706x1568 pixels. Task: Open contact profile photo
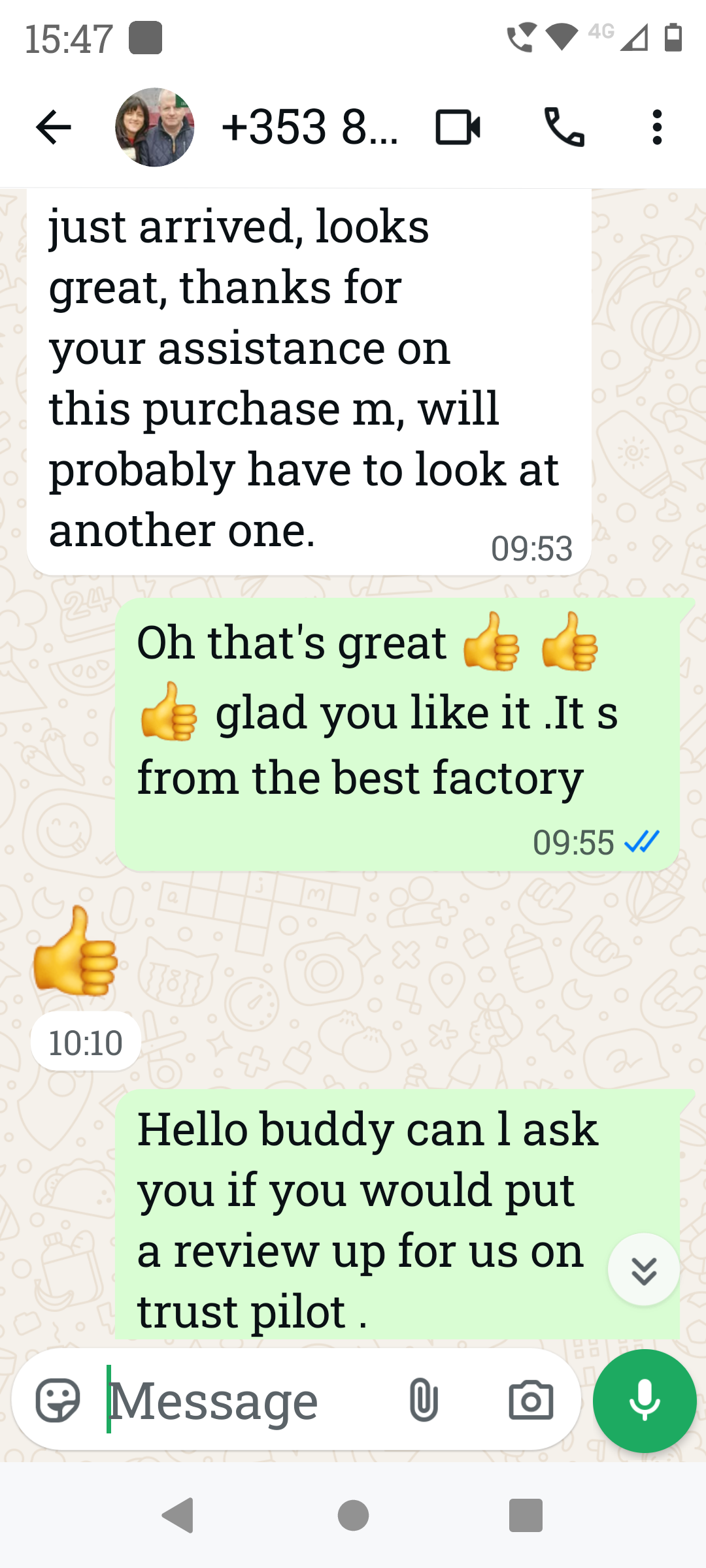155,127
